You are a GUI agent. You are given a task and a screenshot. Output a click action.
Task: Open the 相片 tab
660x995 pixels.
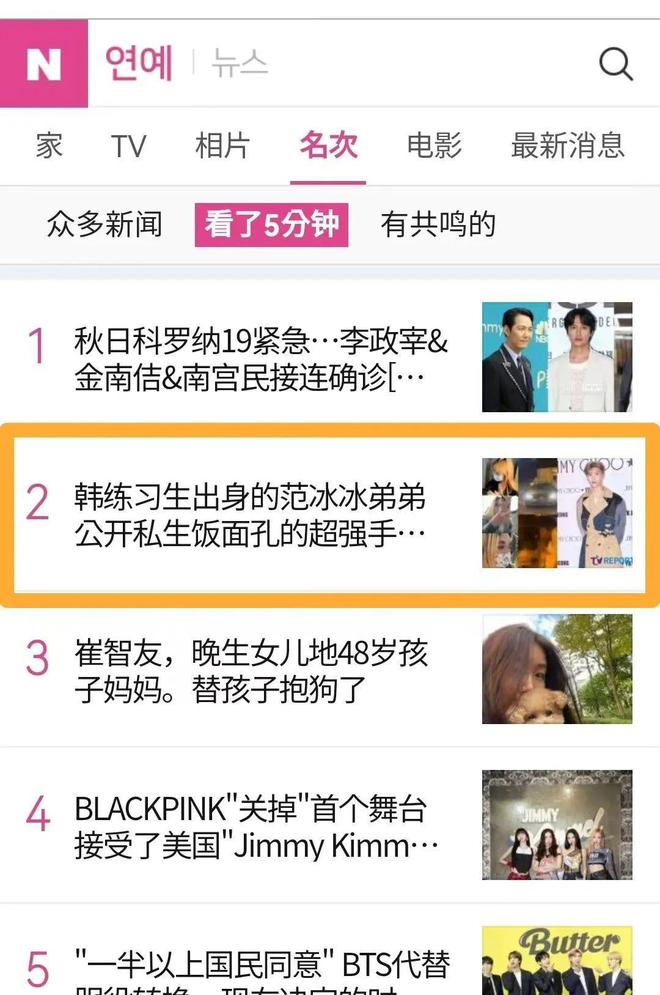click(x=222, y=146)
